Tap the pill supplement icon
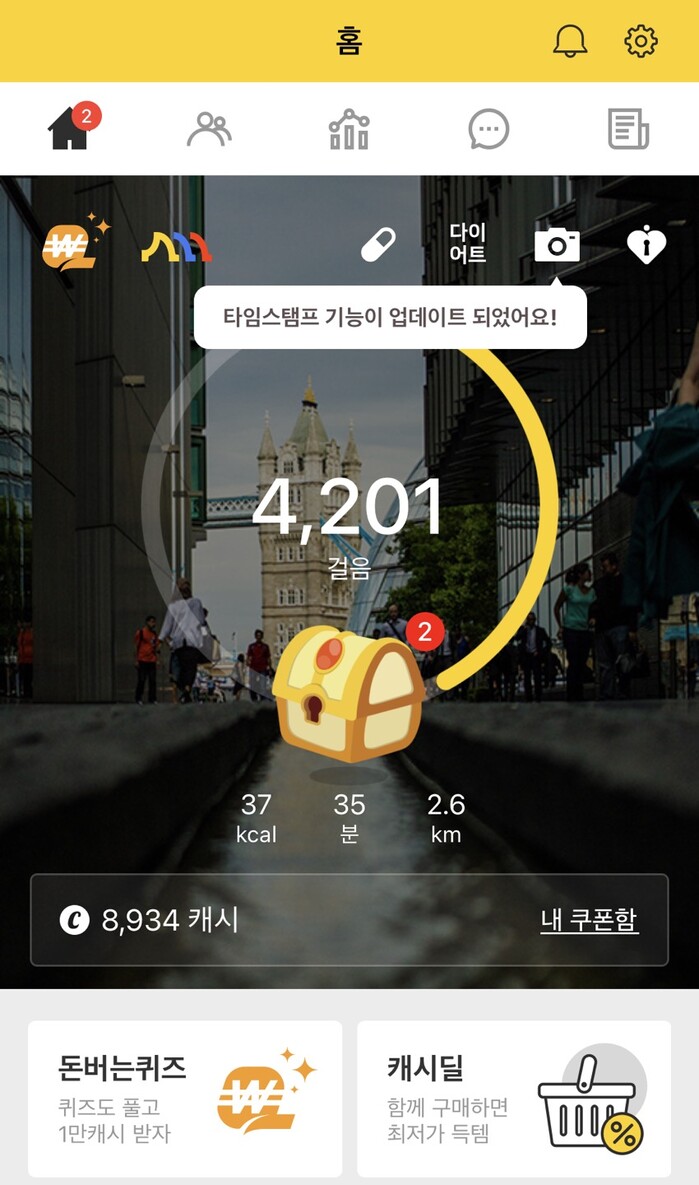 378,244
